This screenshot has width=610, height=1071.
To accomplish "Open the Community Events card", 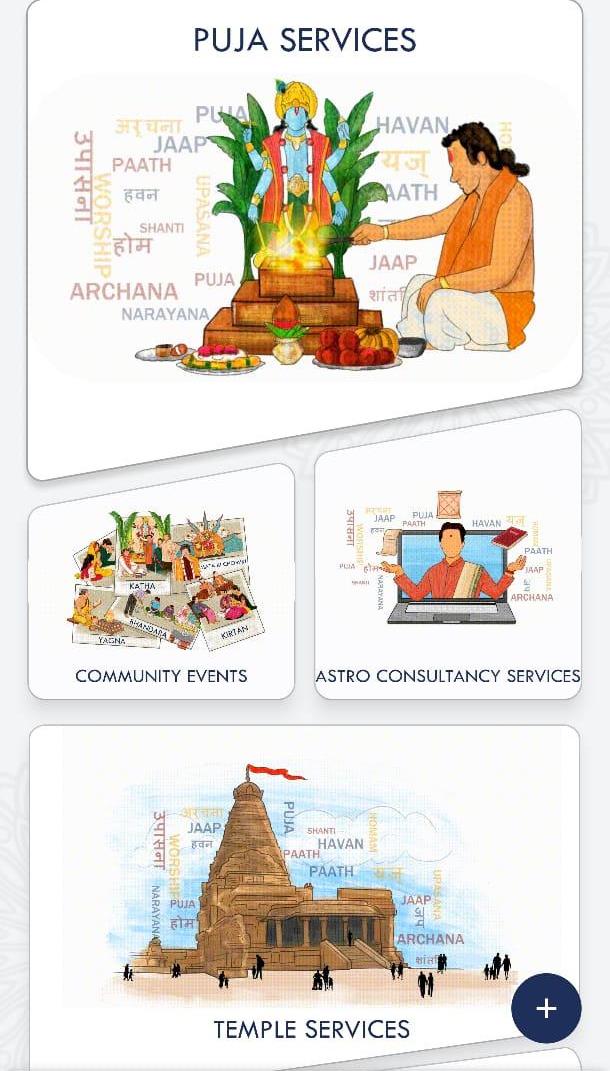I will point(161,590).
